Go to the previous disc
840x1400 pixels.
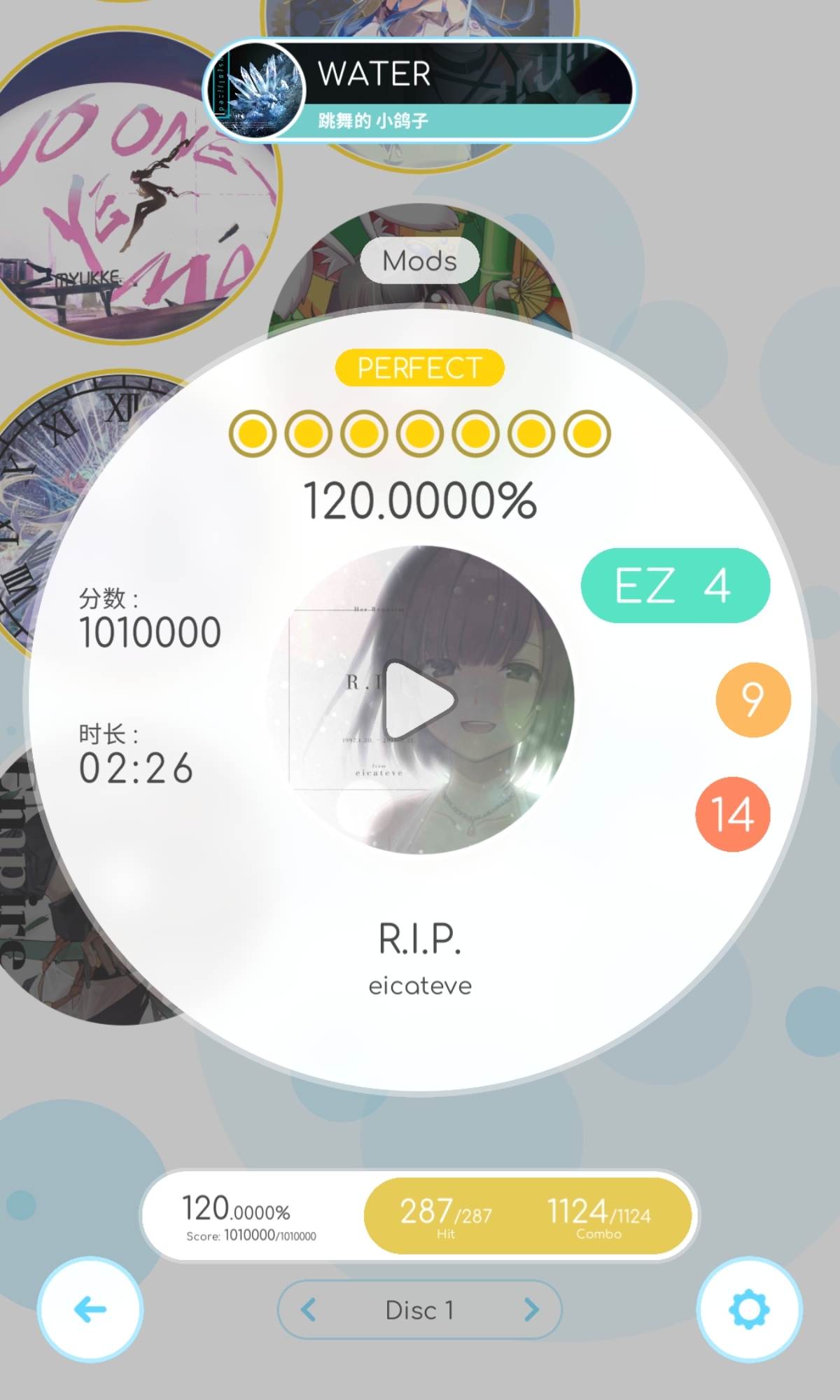(309, 1309)
